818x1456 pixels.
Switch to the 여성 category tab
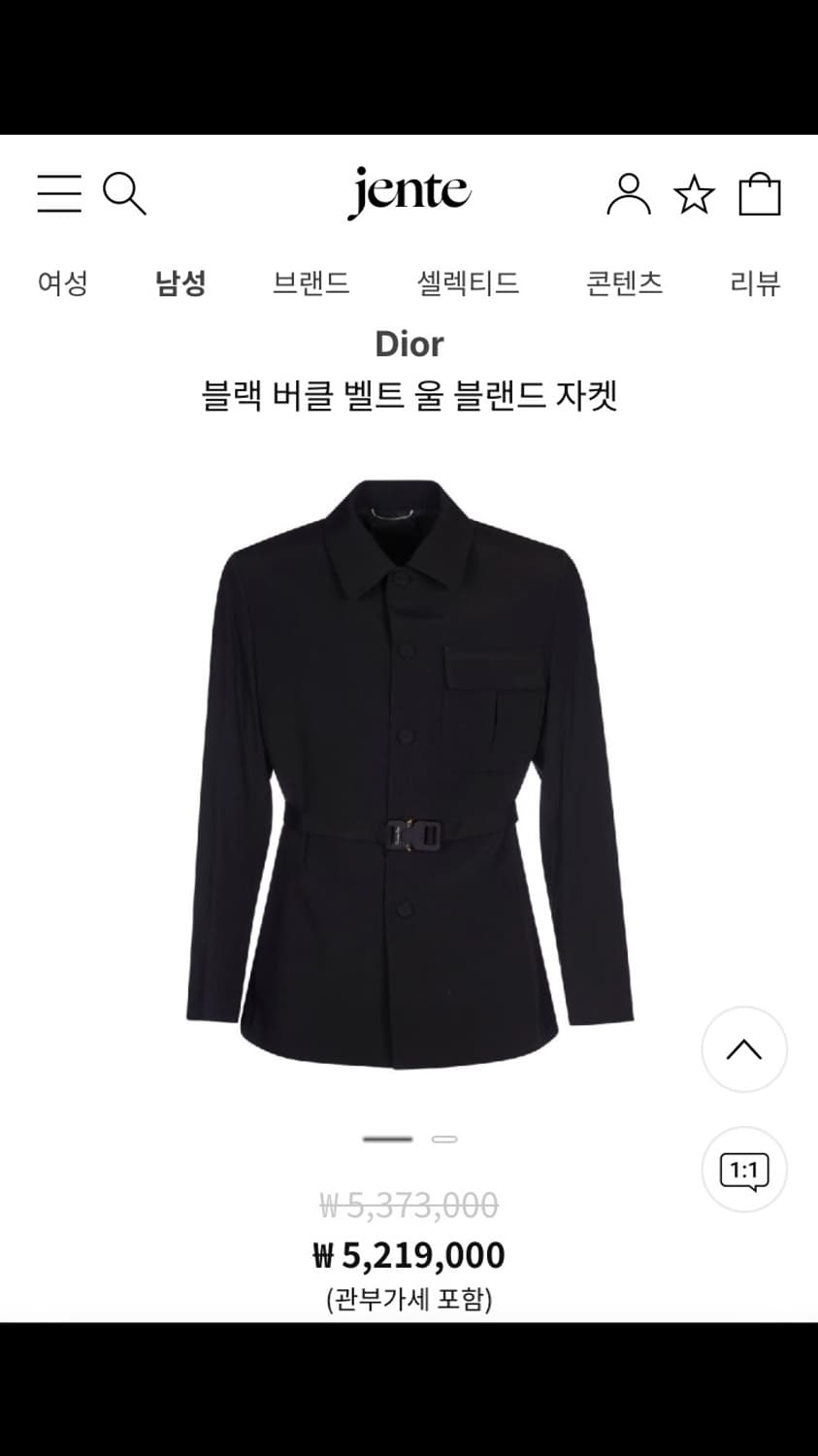click(x=62, y=284)
